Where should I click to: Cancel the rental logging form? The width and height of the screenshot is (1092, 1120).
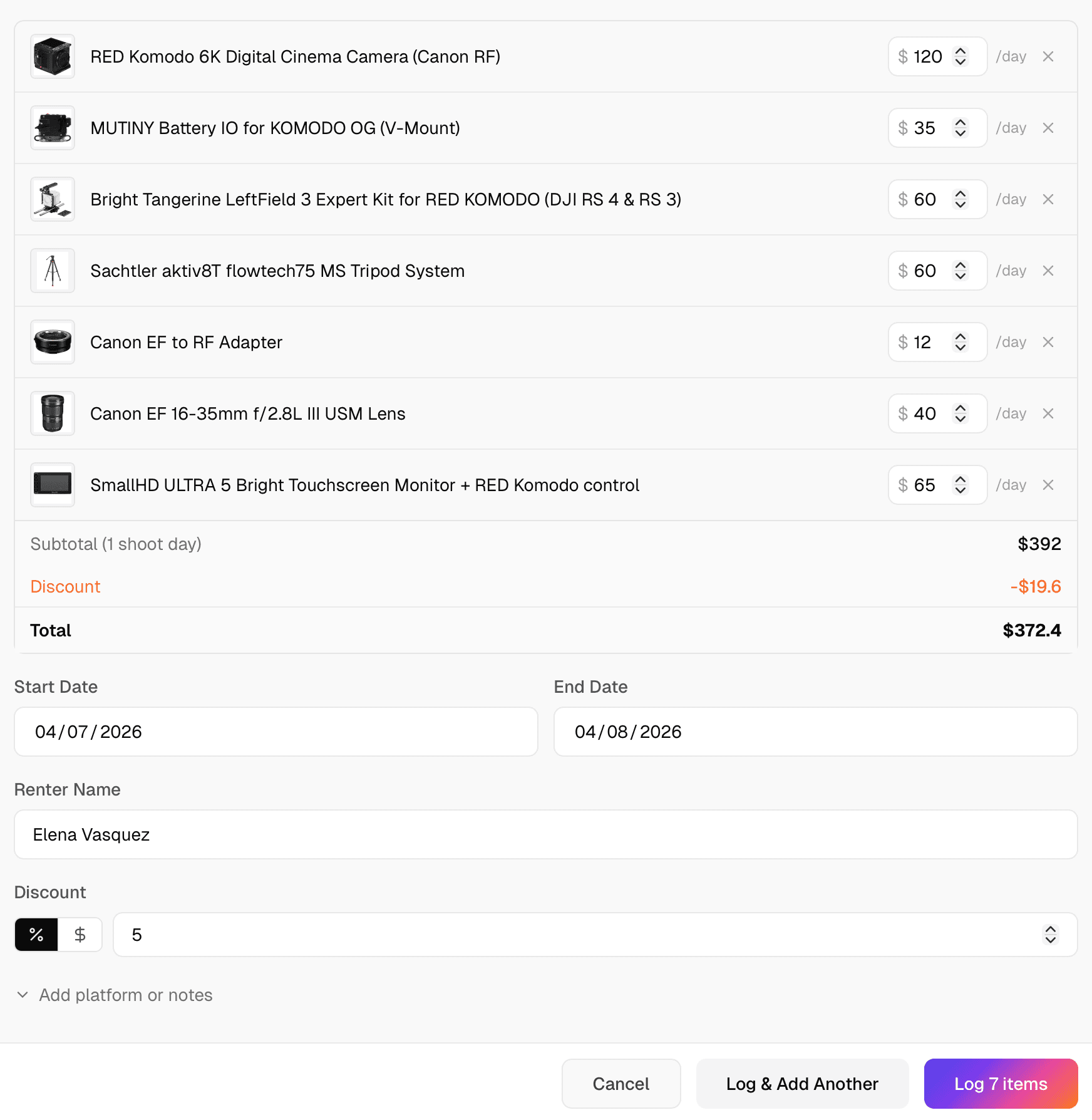621,1084
